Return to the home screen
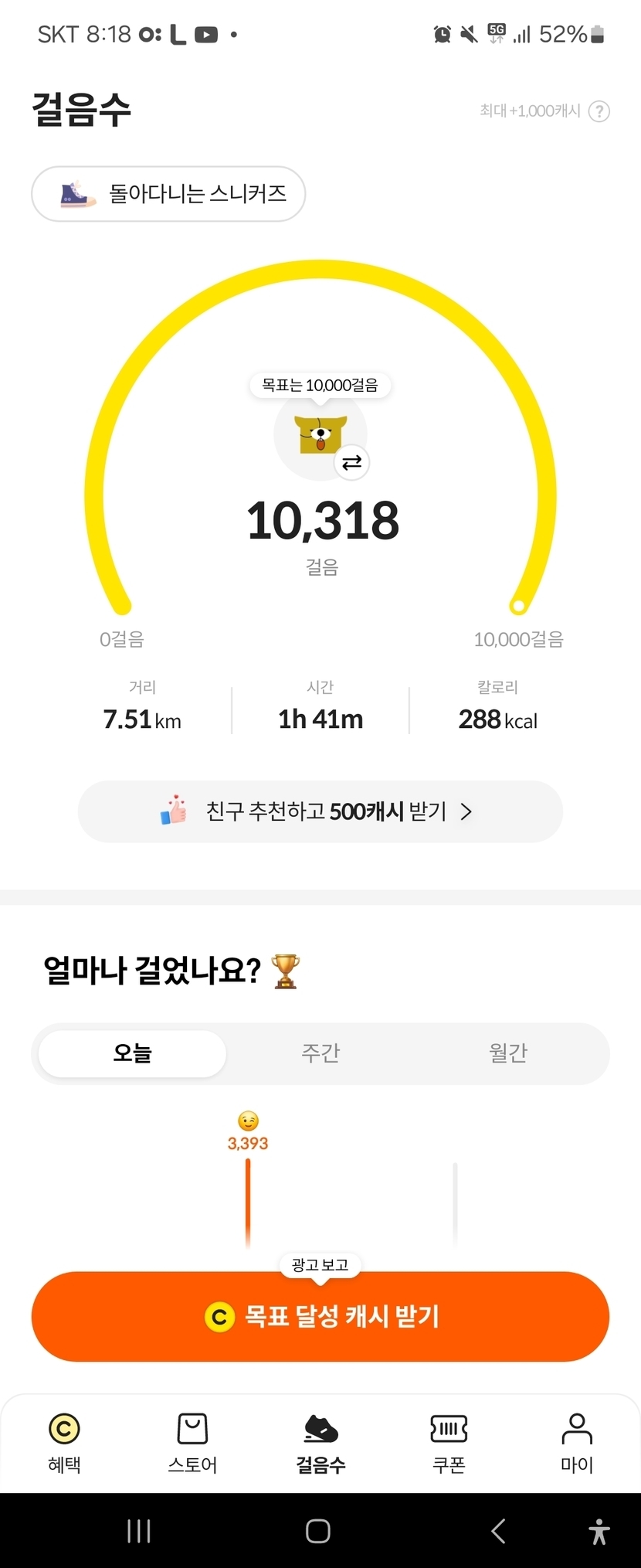 point(318,1531)
